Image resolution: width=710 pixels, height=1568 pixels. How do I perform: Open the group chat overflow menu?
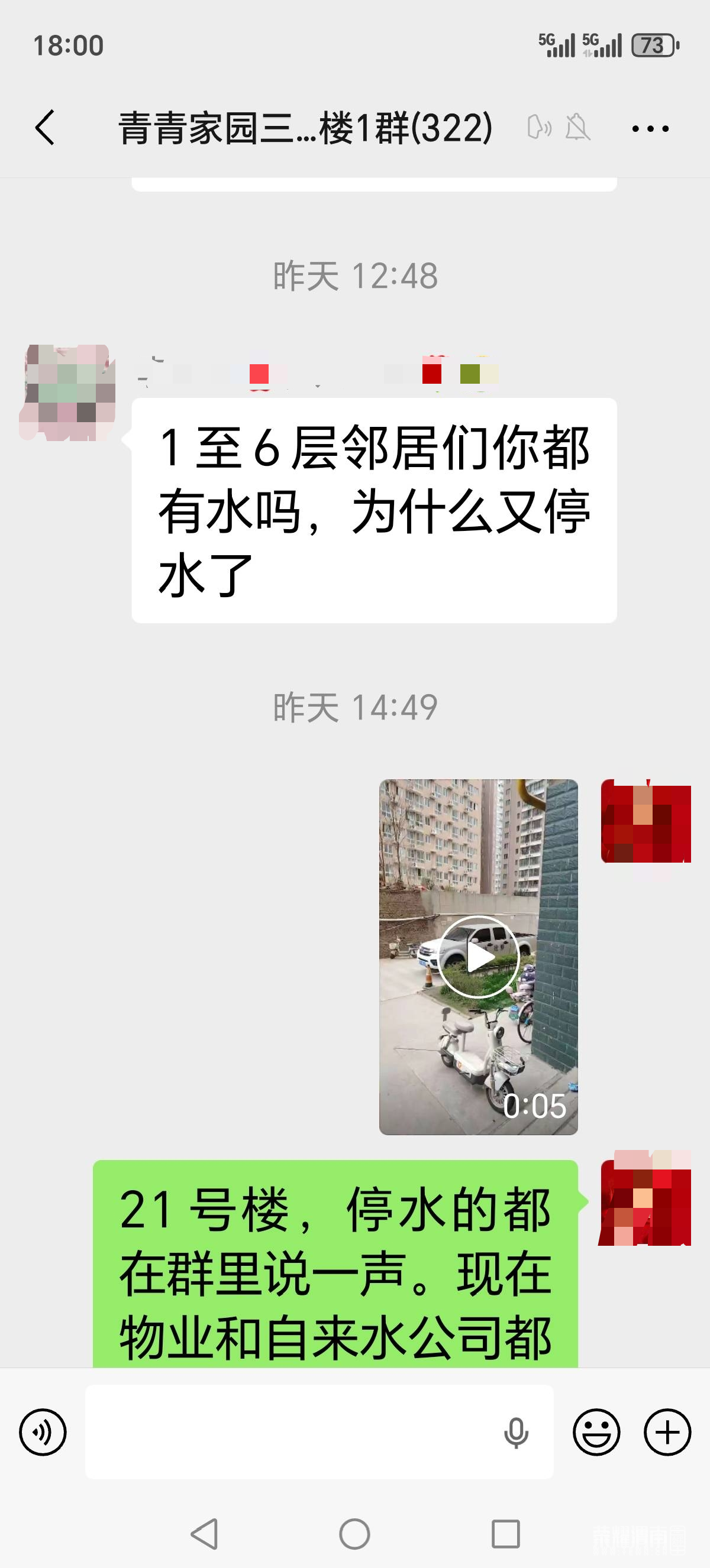(x=650, y=128)
